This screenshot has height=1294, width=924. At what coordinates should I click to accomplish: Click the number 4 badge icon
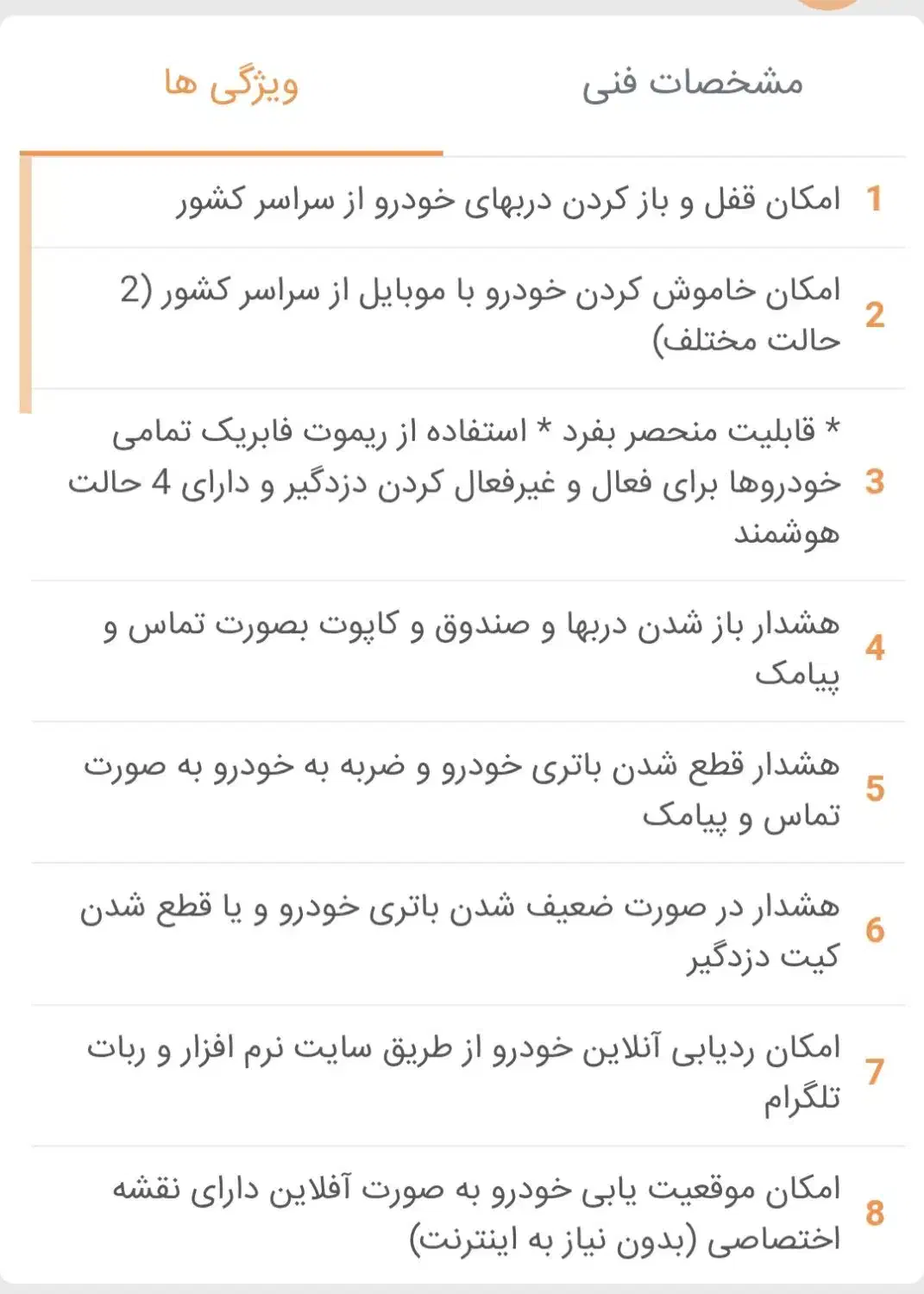(x=875, y=647)
